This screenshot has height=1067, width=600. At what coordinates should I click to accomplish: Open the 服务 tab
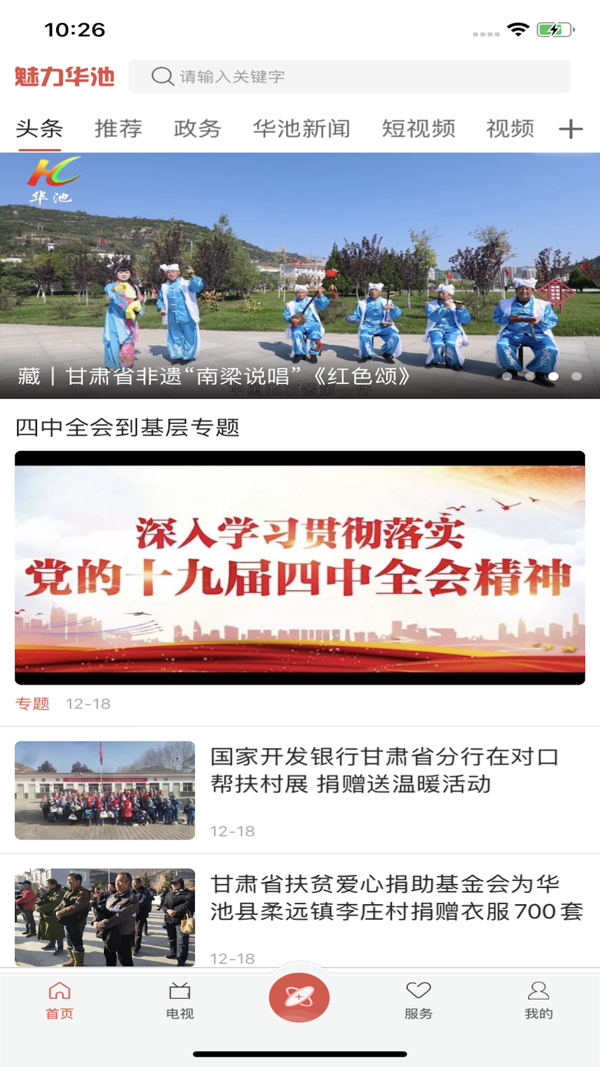418,1000
